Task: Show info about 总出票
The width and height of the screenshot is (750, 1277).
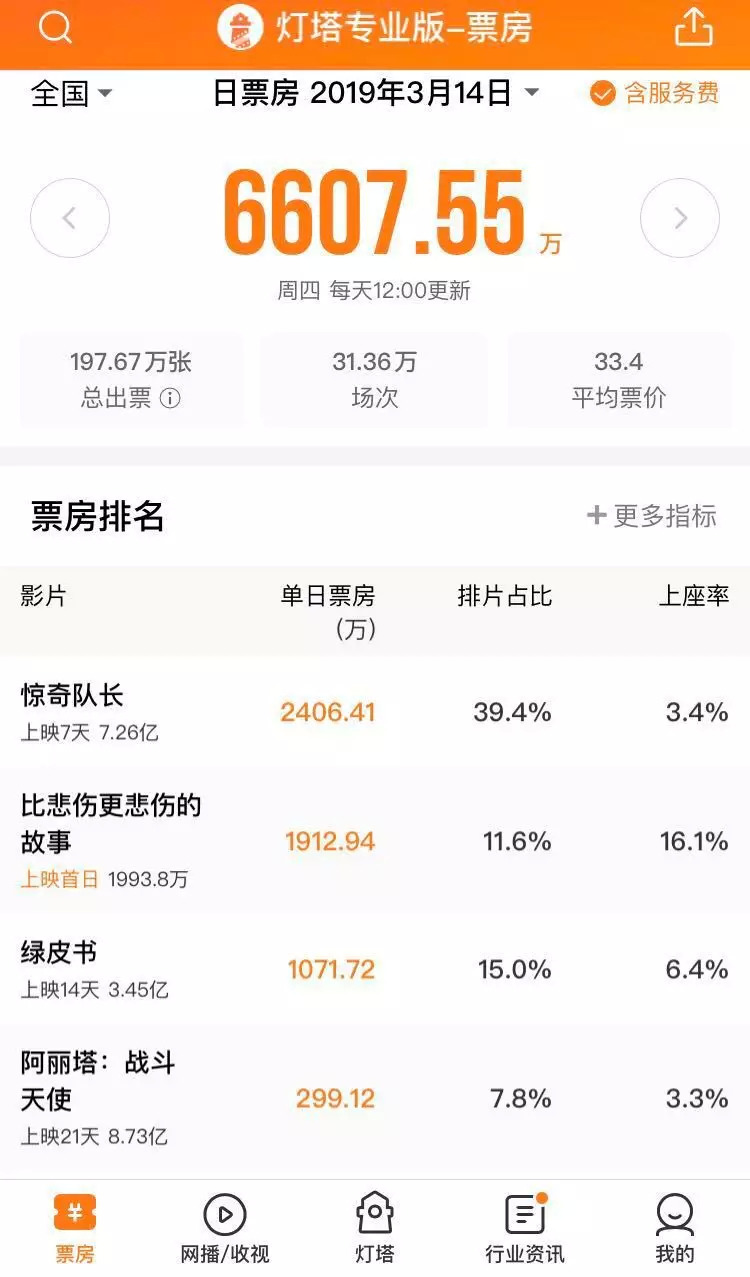Action: click(x=171, y=398)
